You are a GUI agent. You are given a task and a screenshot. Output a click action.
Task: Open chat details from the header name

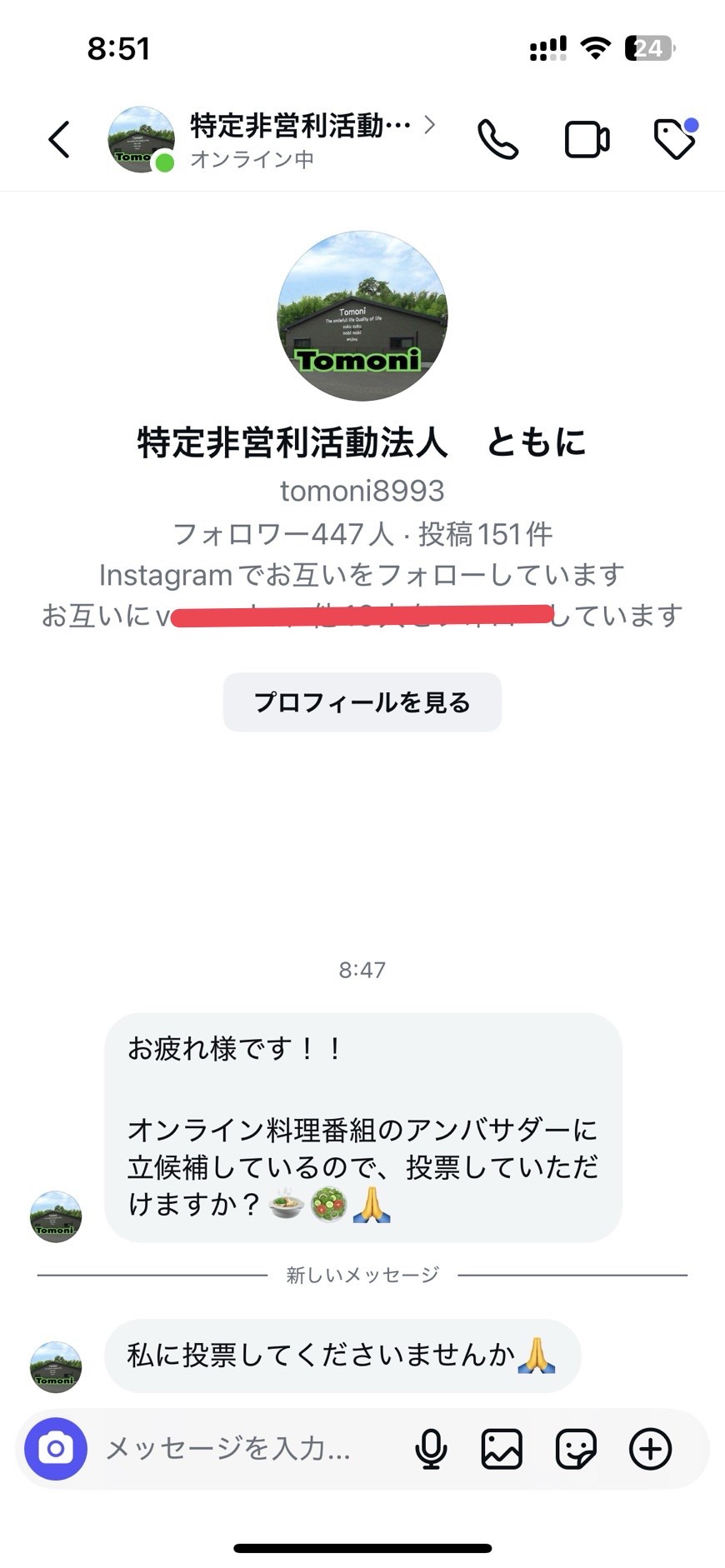coord(300,127)
